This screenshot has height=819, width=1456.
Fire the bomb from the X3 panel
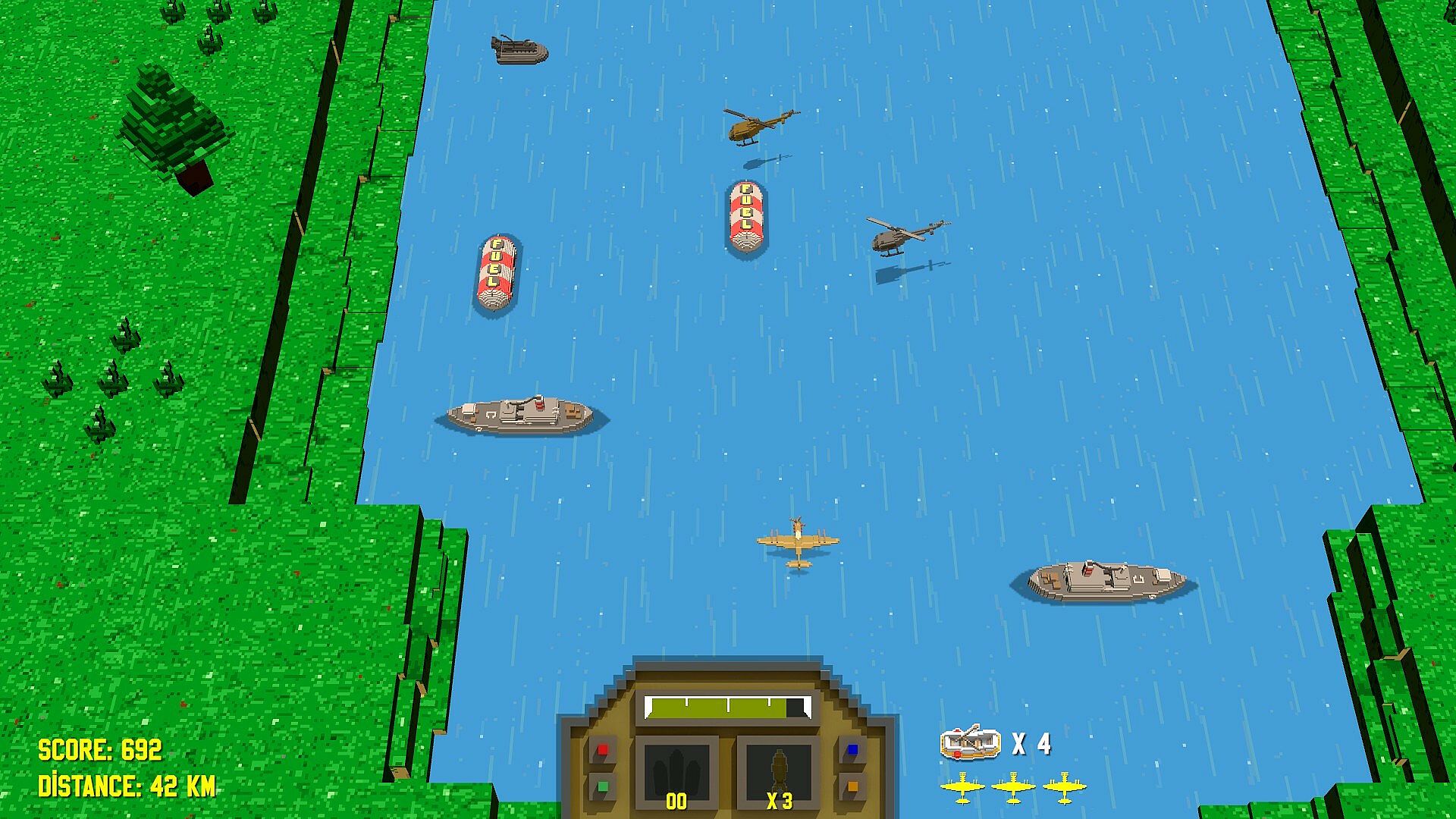779,773
